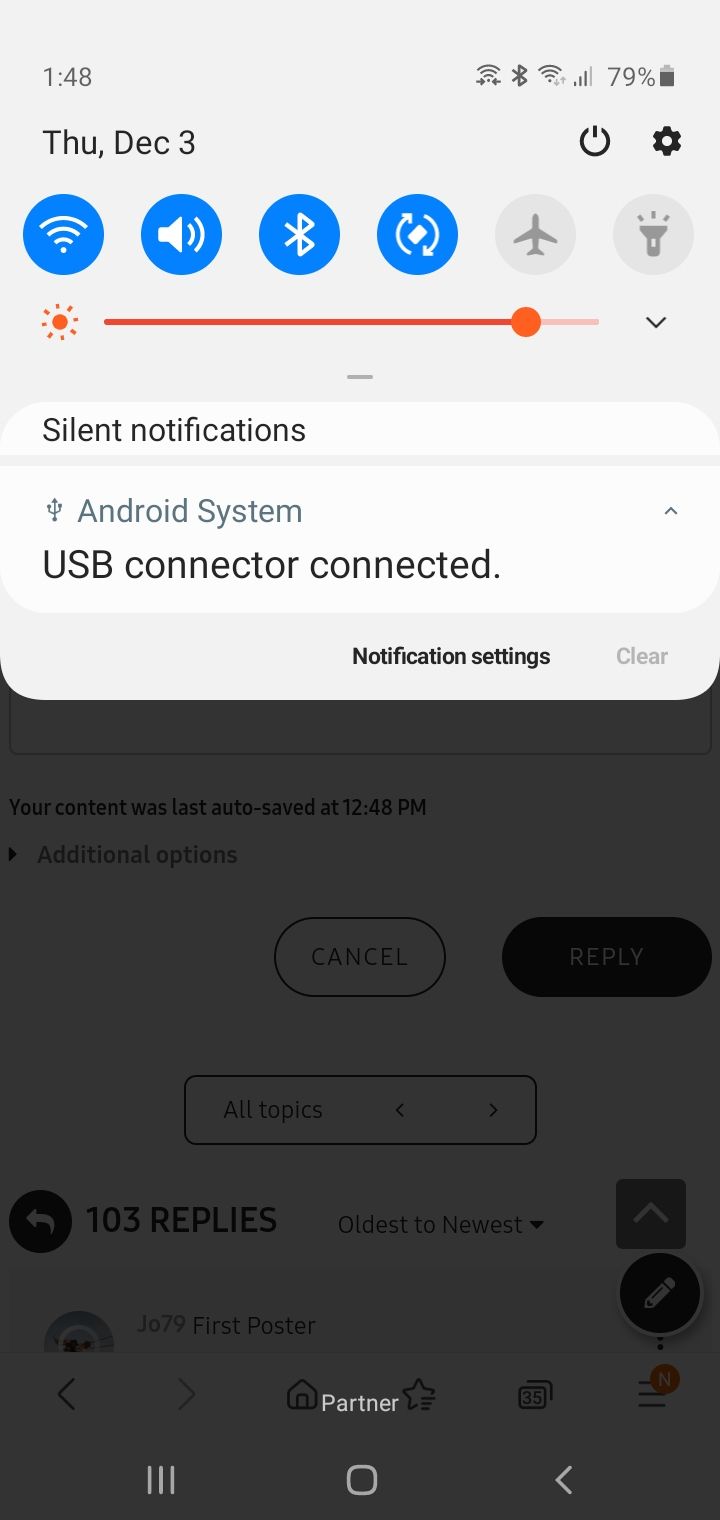Open Notification settings
The image size is (720, 1520).
pyautogui.click(x=451, y=656)
